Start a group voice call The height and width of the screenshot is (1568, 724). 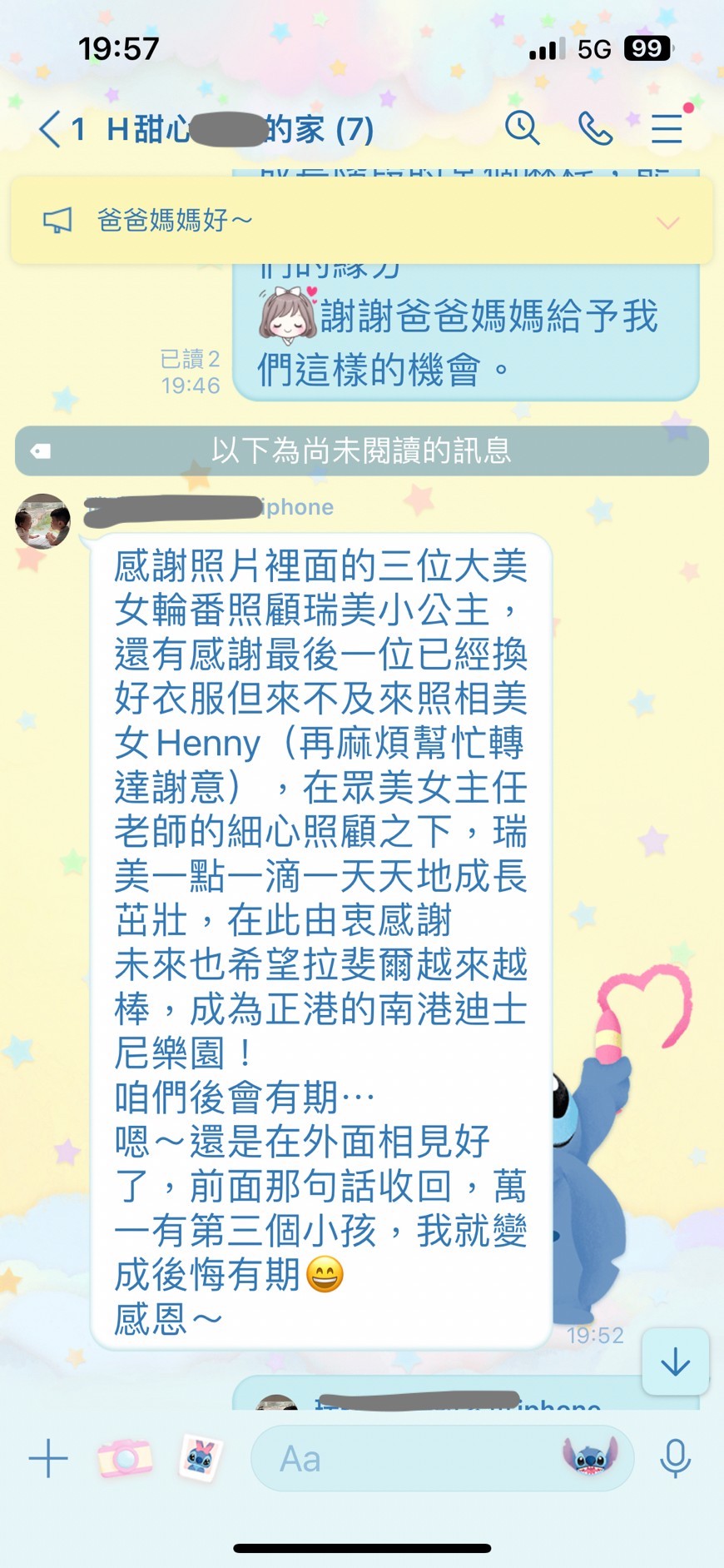pyautogui.click(x=595, y=128)
